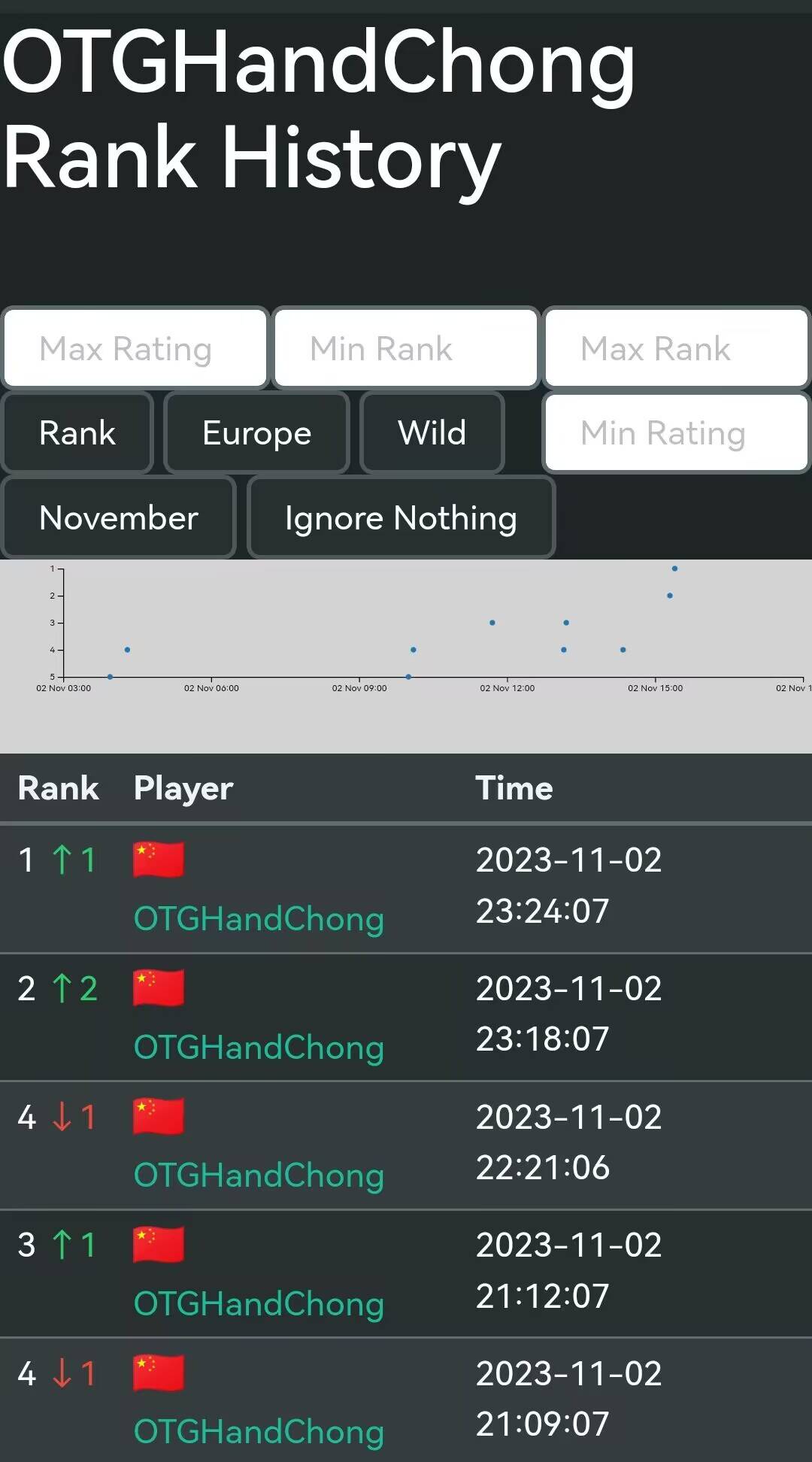Focus the Max Rank input box
The image size is (812, 1462).
[x=676, y=348]
